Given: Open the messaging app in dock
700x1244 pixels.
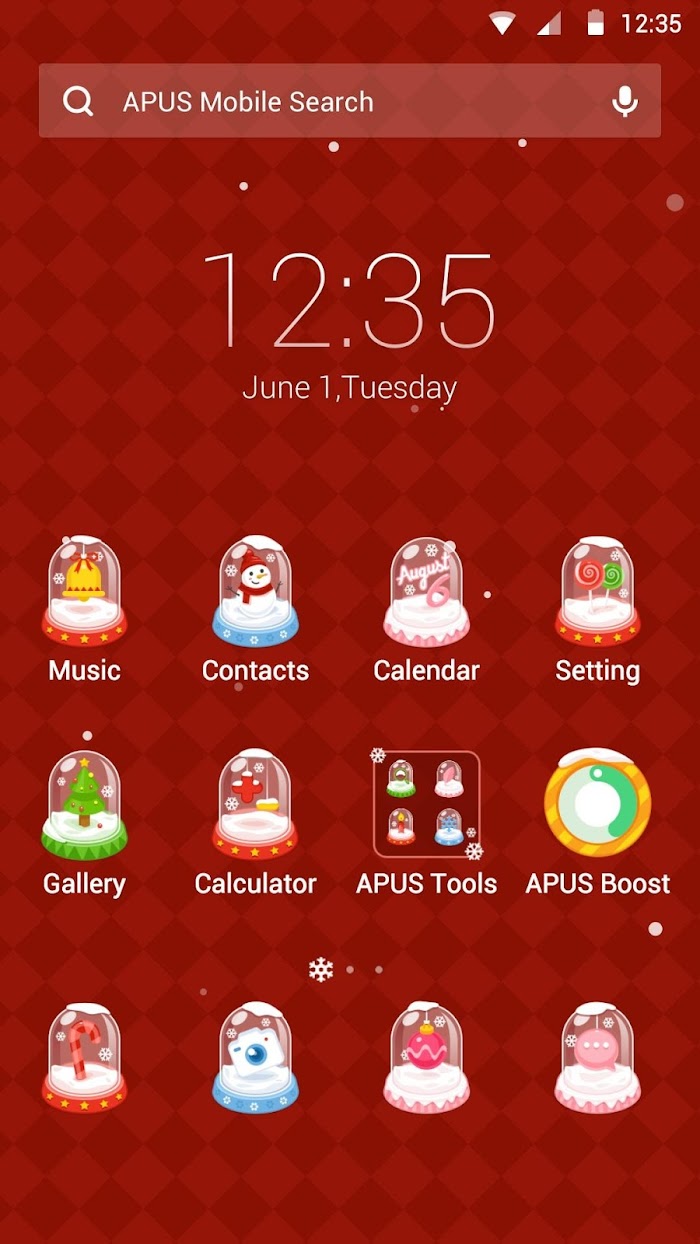Looking at the screenshot, I should pyautogui.click(x=597, y=1057).
